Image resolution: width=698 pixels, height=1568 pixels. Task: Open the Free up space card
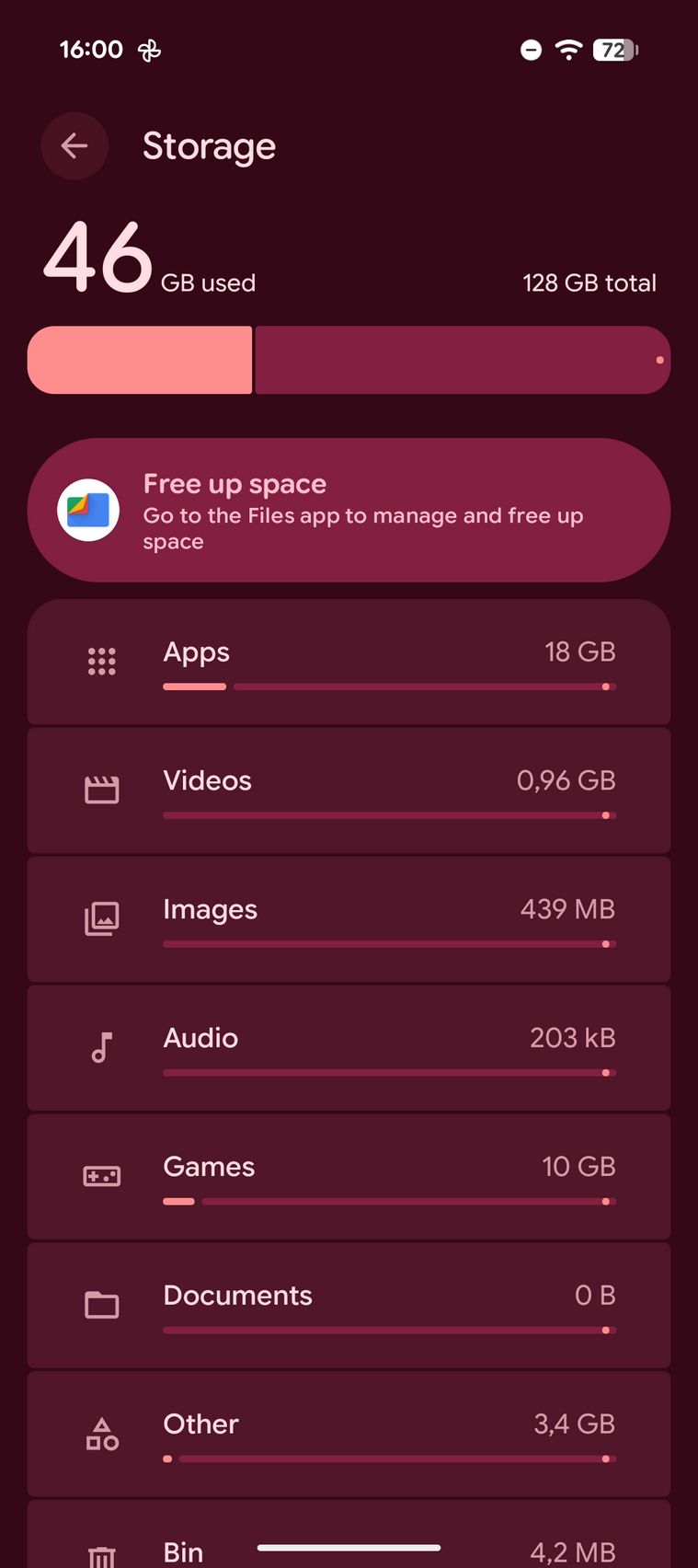[349, 510]
